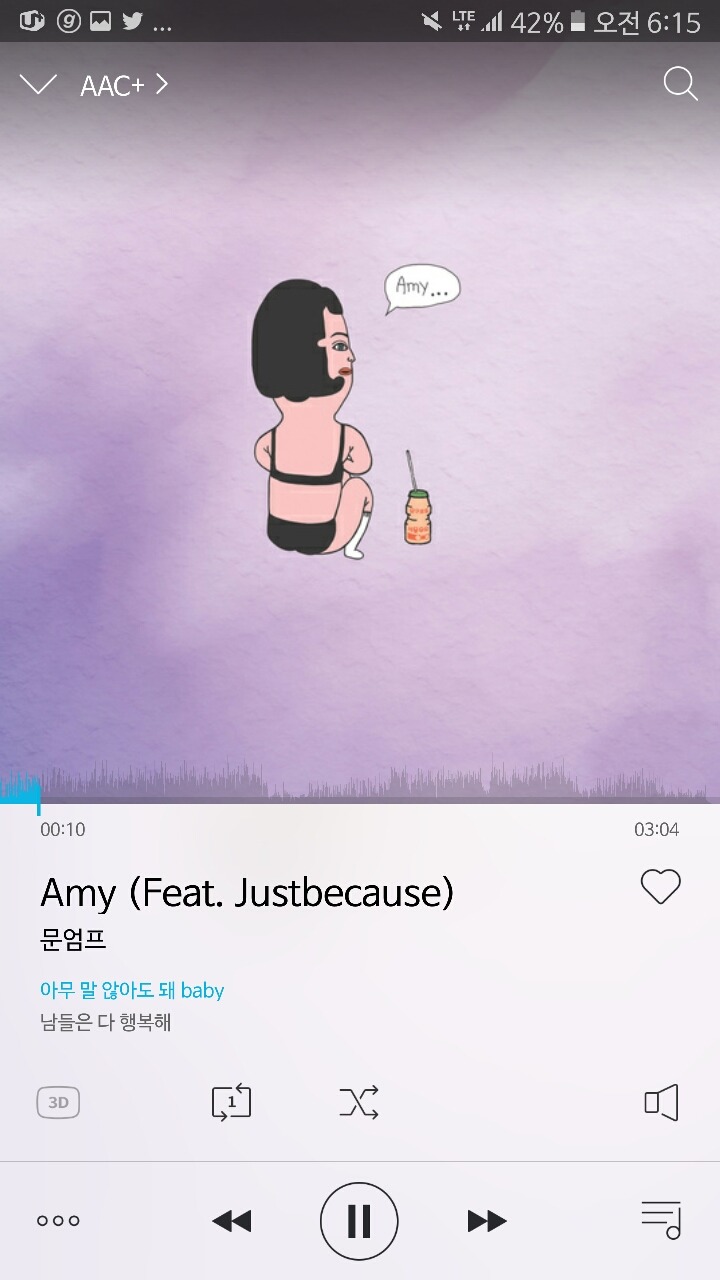
Task: Toggle the 3D sound effect
Action: 59,1103
